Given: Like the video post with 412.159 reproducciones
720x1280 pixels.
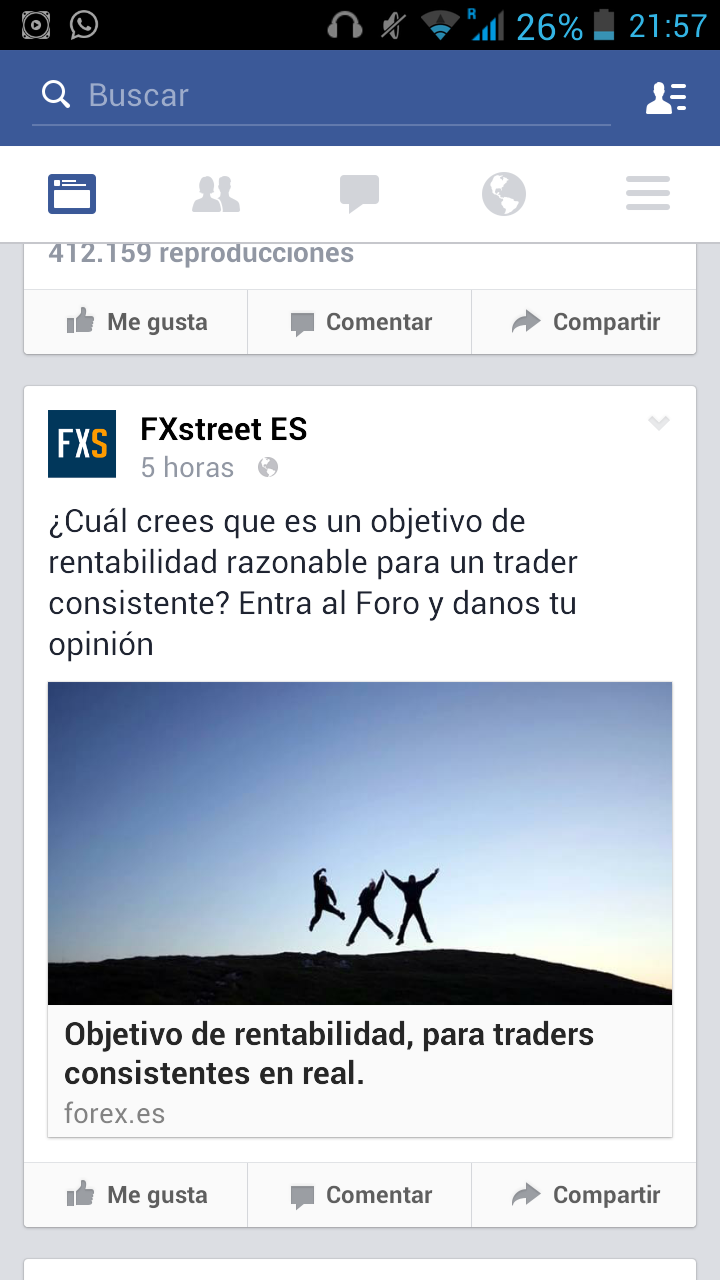Looking at the screenshot, I should pyautogui.click(x=136, y=322).
